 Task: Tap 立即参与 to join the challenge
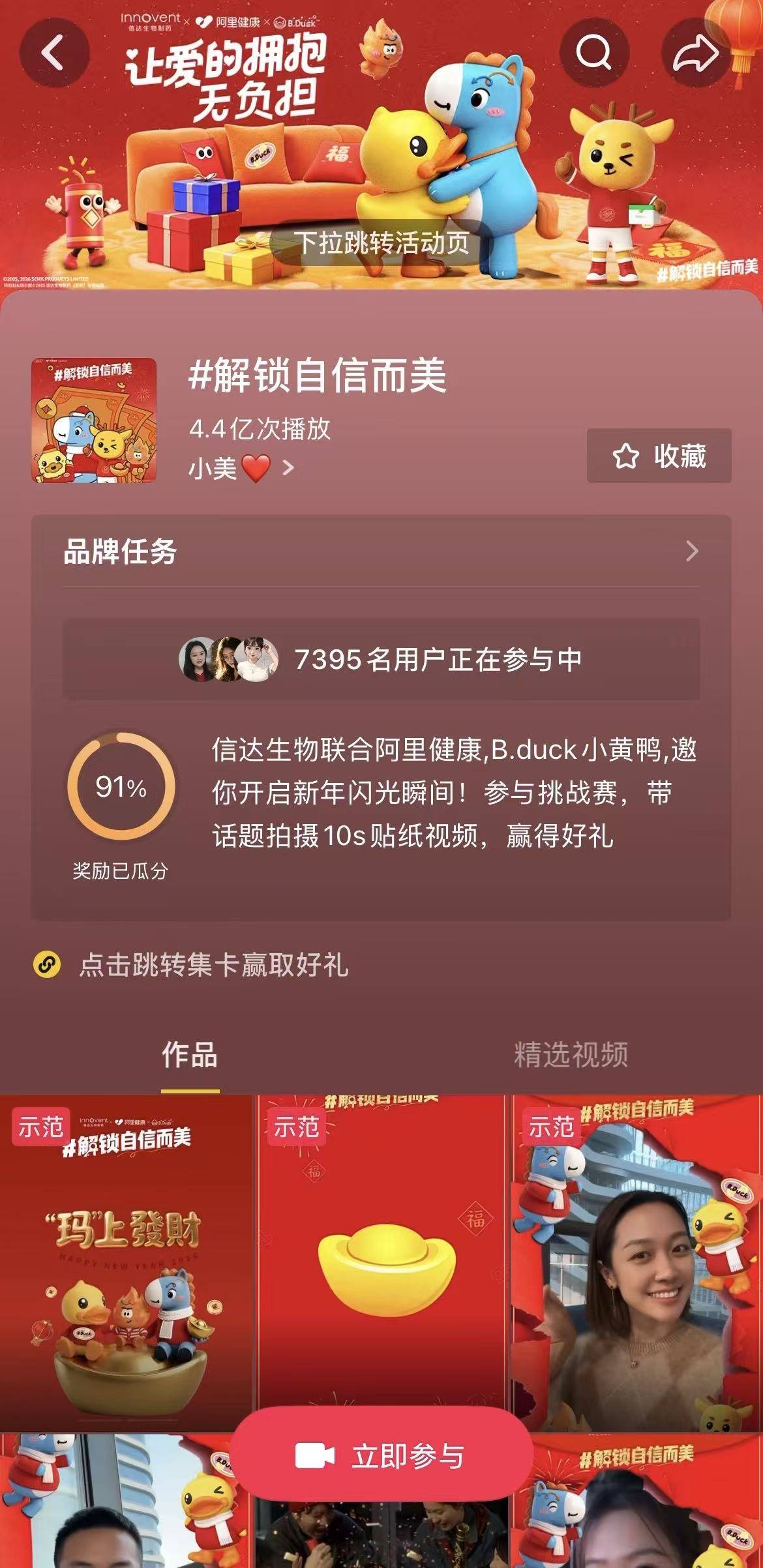tap(381, 1456)
